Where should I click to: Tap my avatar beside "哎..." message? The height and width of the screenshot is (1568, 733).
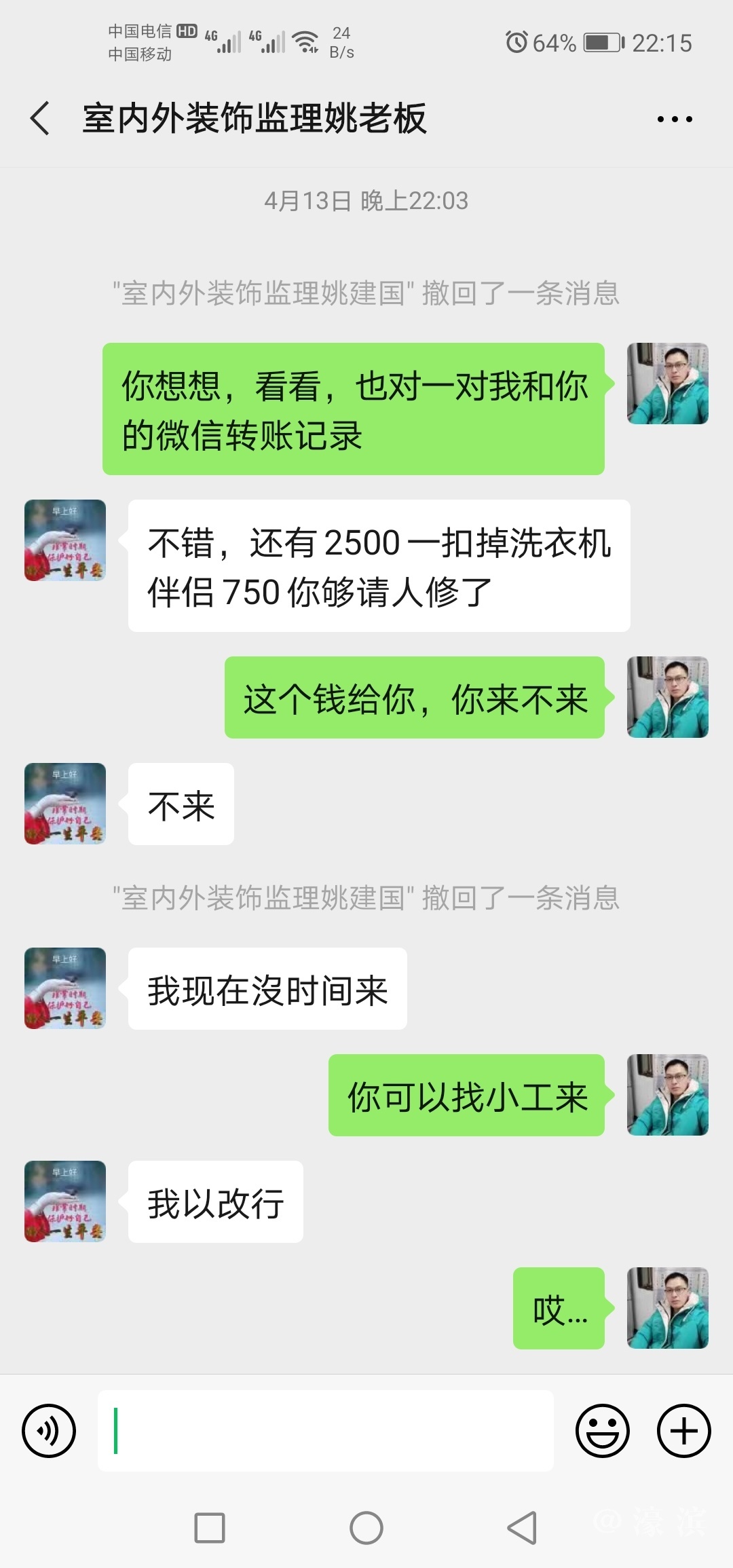668,1308
